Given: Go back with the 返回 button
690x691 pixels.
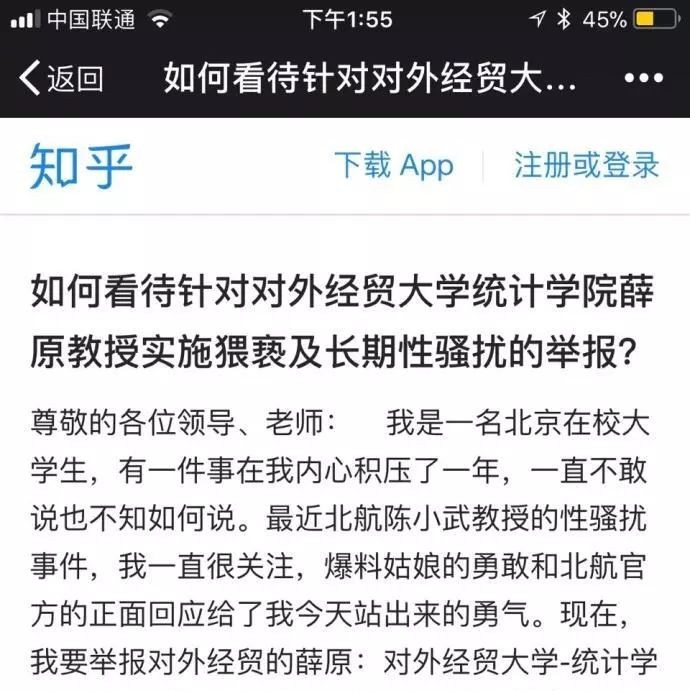Looking at the screenshot, I should click(x=62, y=78).
